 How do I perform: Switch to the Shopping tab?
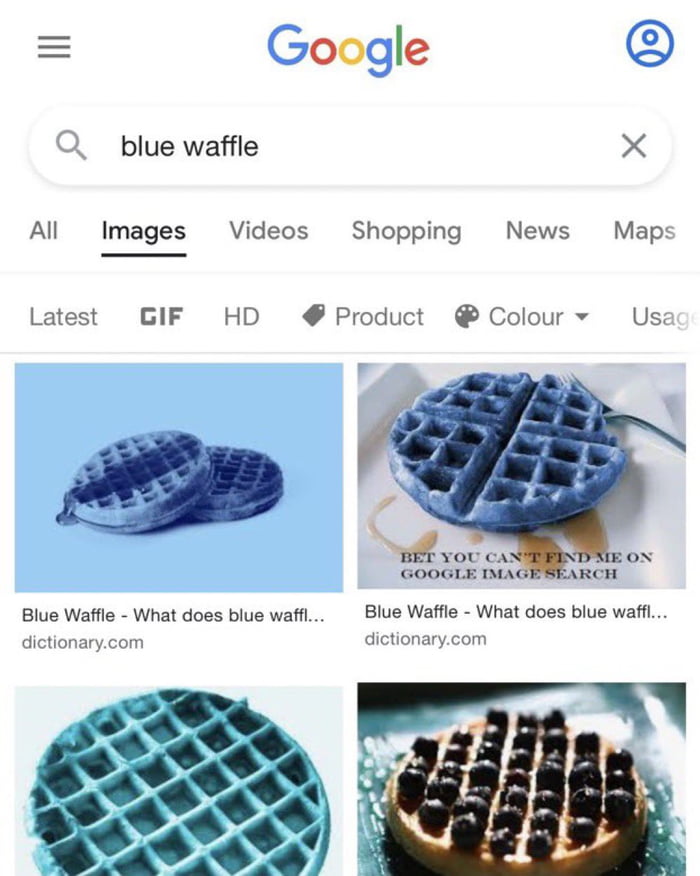pyautogui.click(x=406, y=230)
